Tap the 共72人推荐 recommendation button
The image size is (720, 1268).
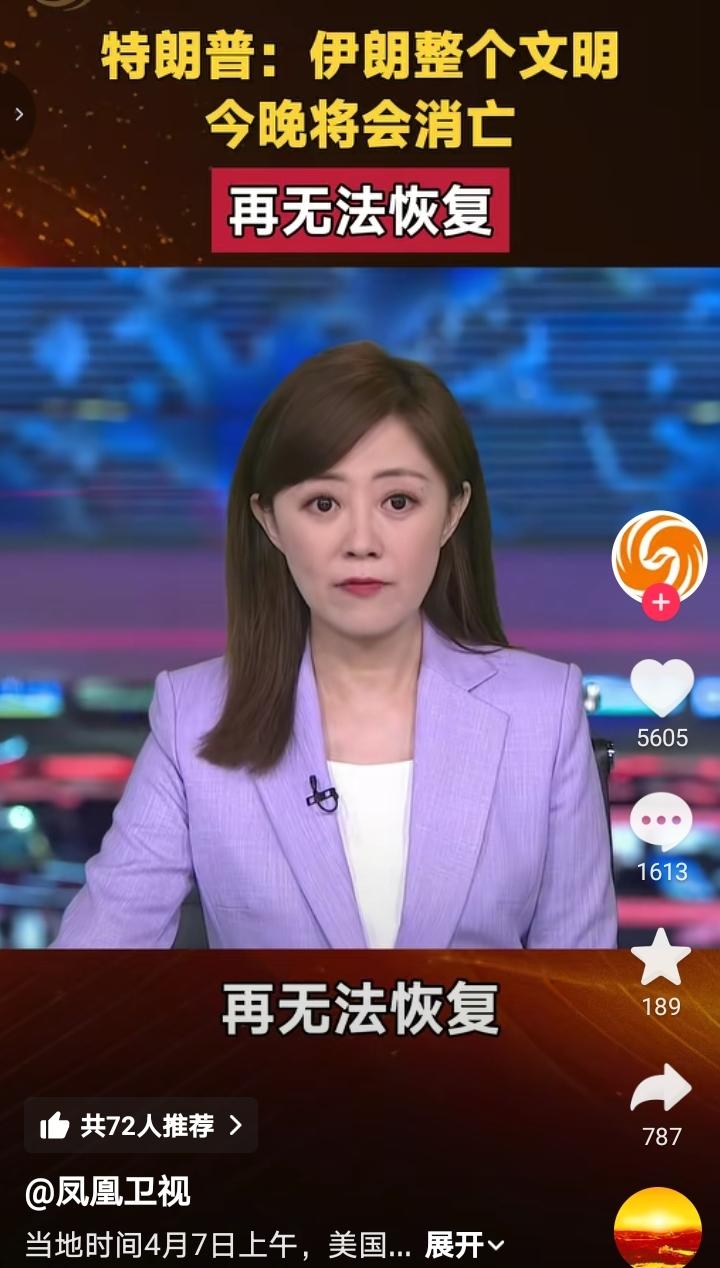click(140, 1124)
